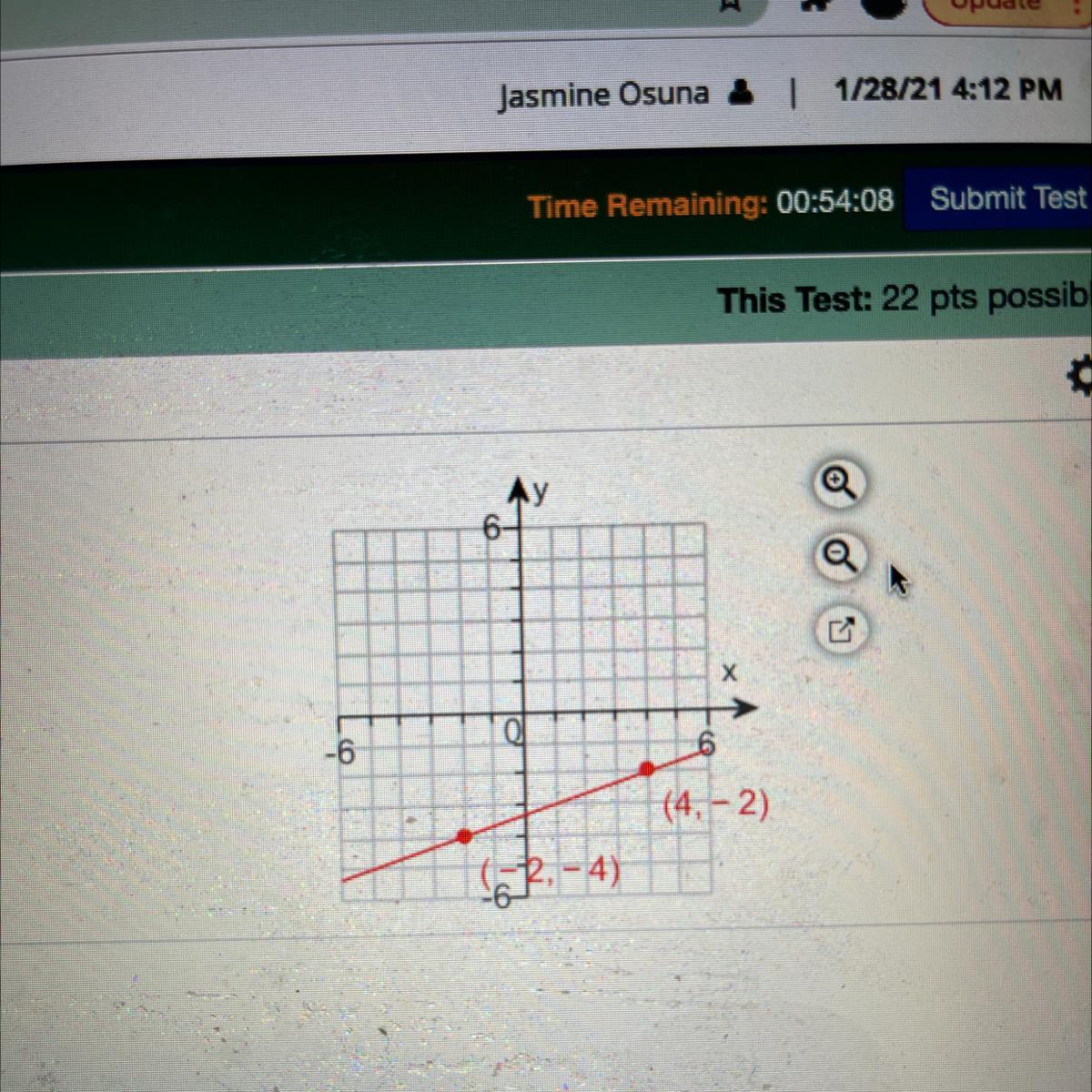Submit the test

coord(1006,199)
